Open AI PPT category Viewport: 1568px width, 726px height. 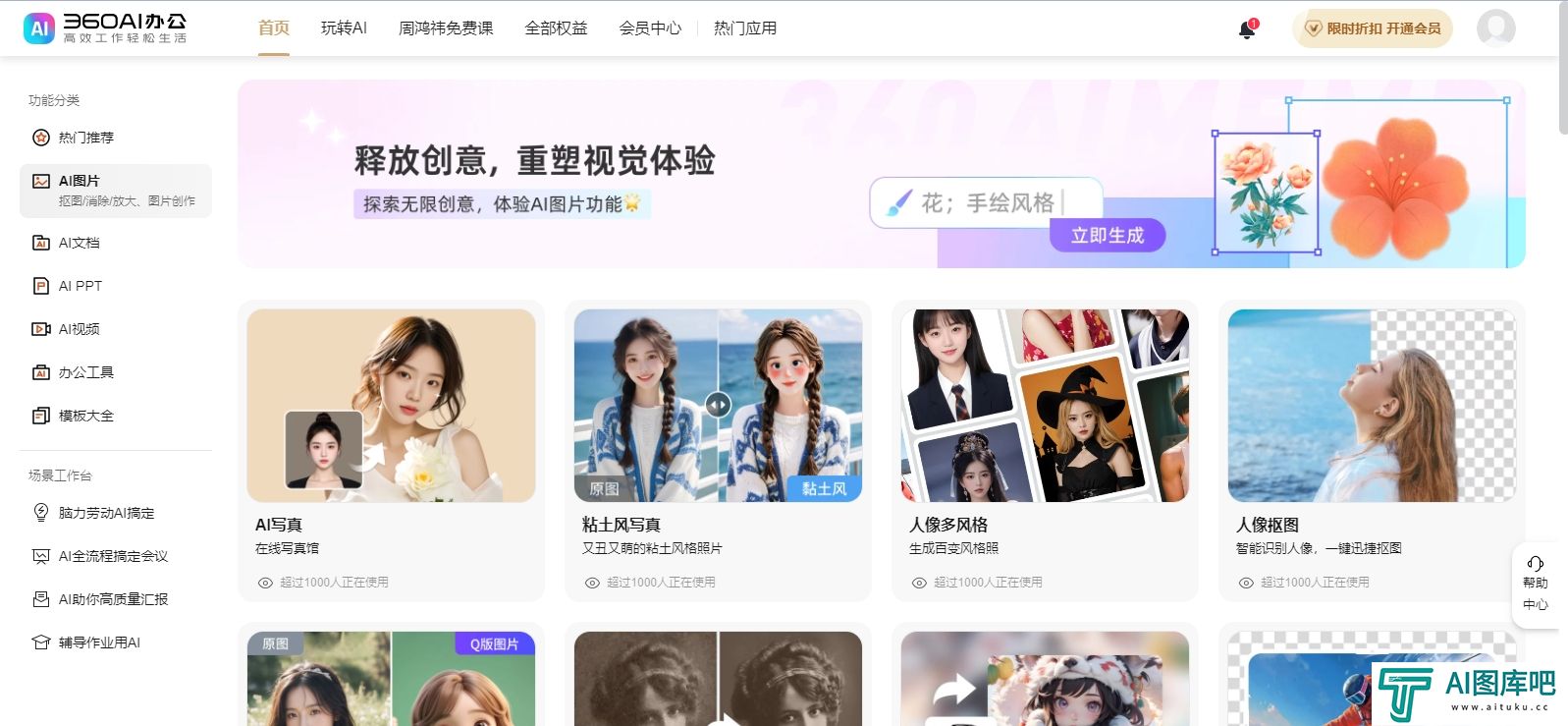pos(80,286)
